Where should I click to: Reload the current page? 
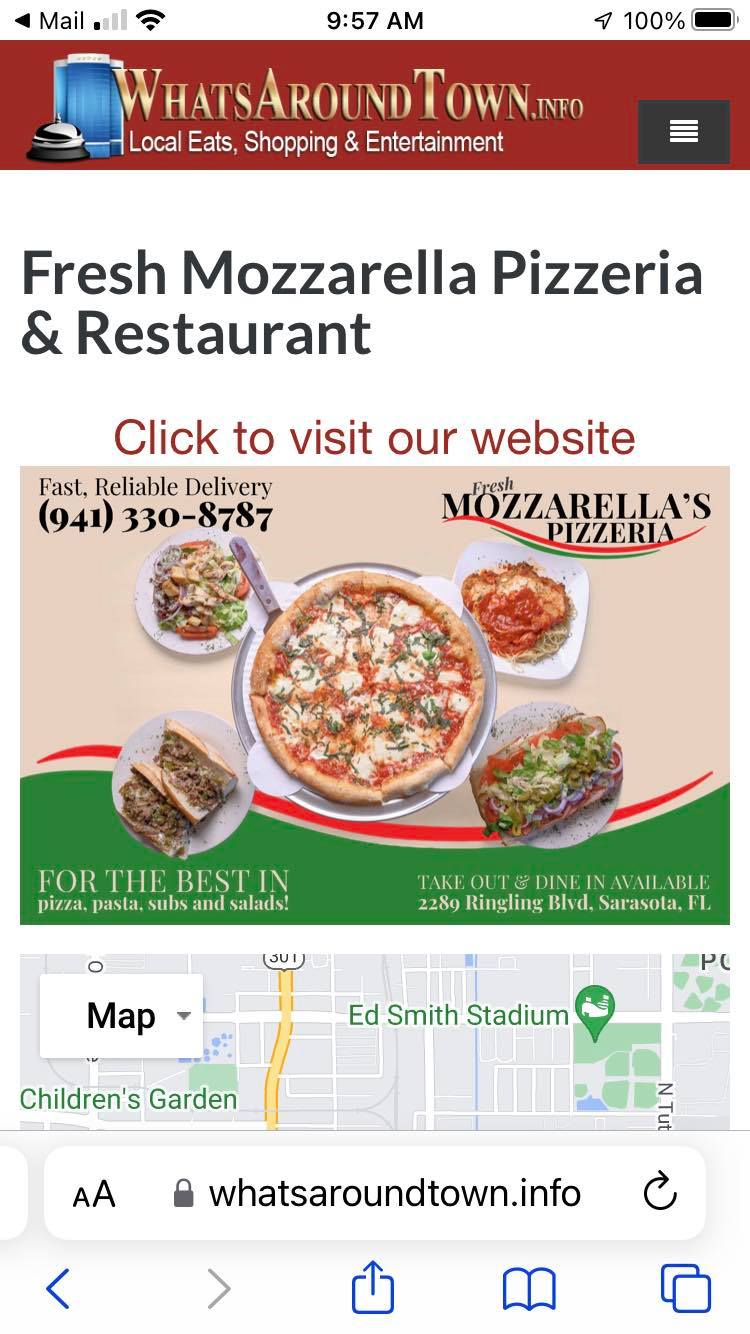pos(659,1192)
